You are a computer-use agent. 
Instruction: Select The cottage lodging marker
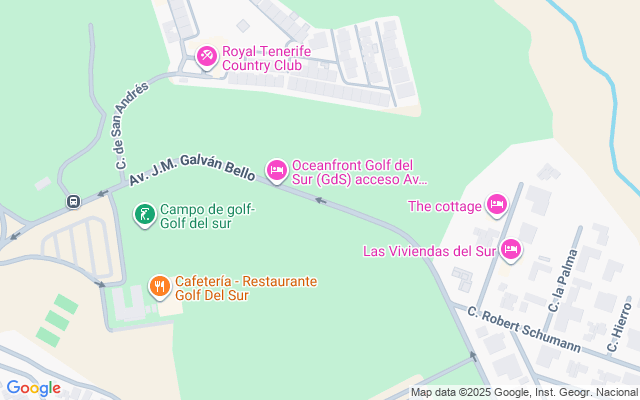496,206
